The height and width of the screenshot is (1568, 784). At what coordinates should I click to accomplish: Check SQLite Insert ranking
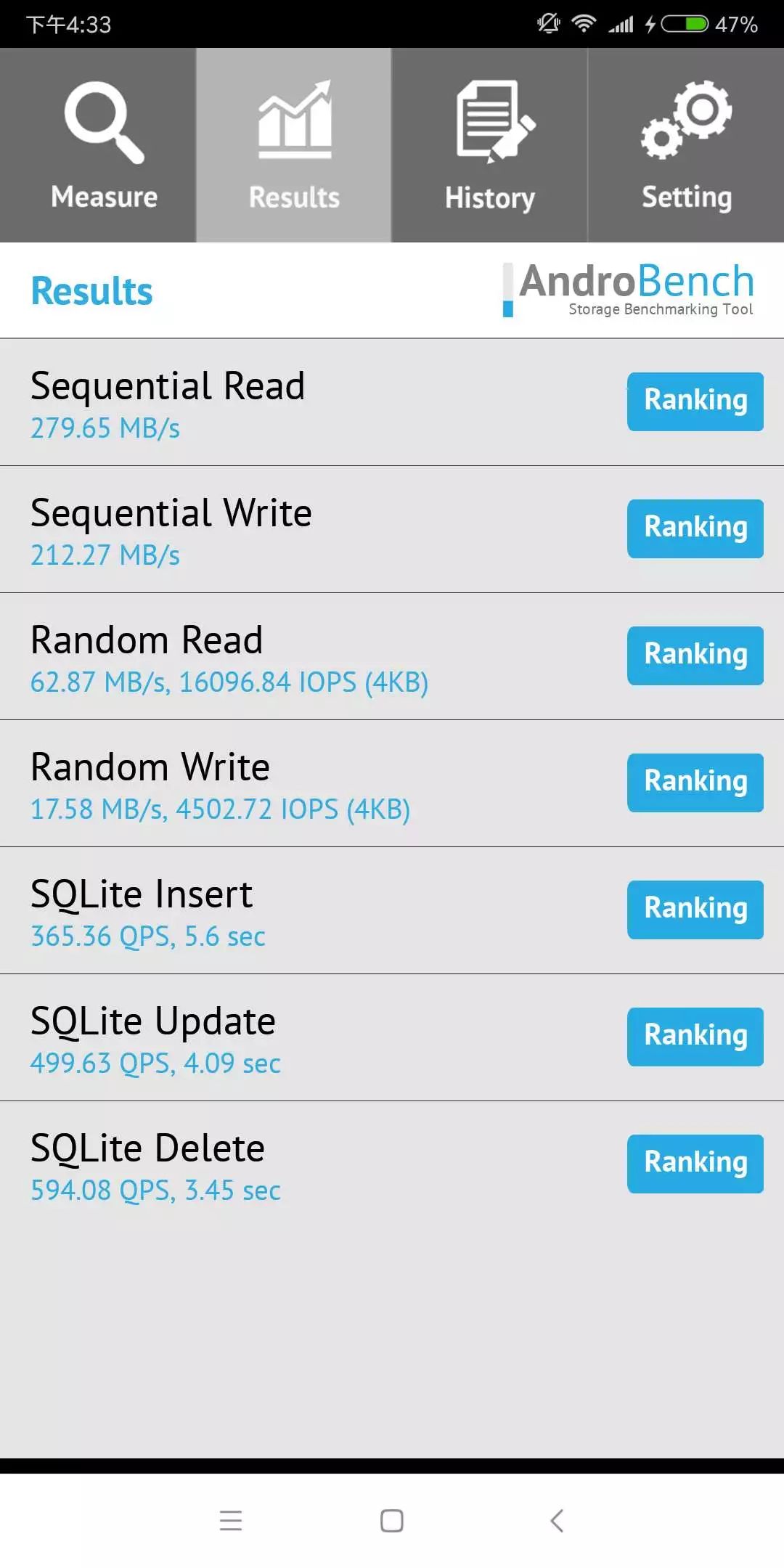point(695,910)
